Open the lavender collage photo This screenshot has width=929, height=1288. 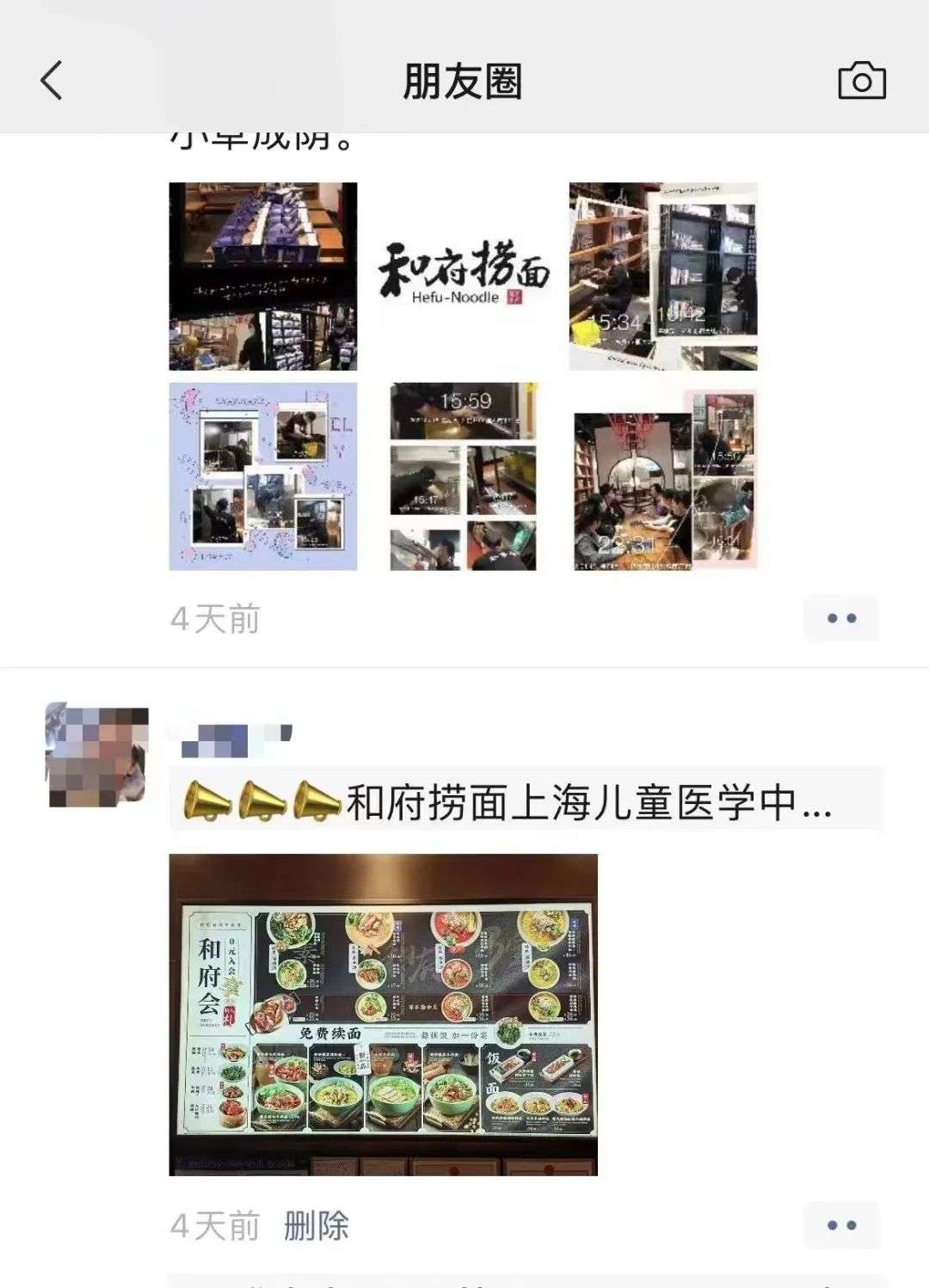(262, 476)
